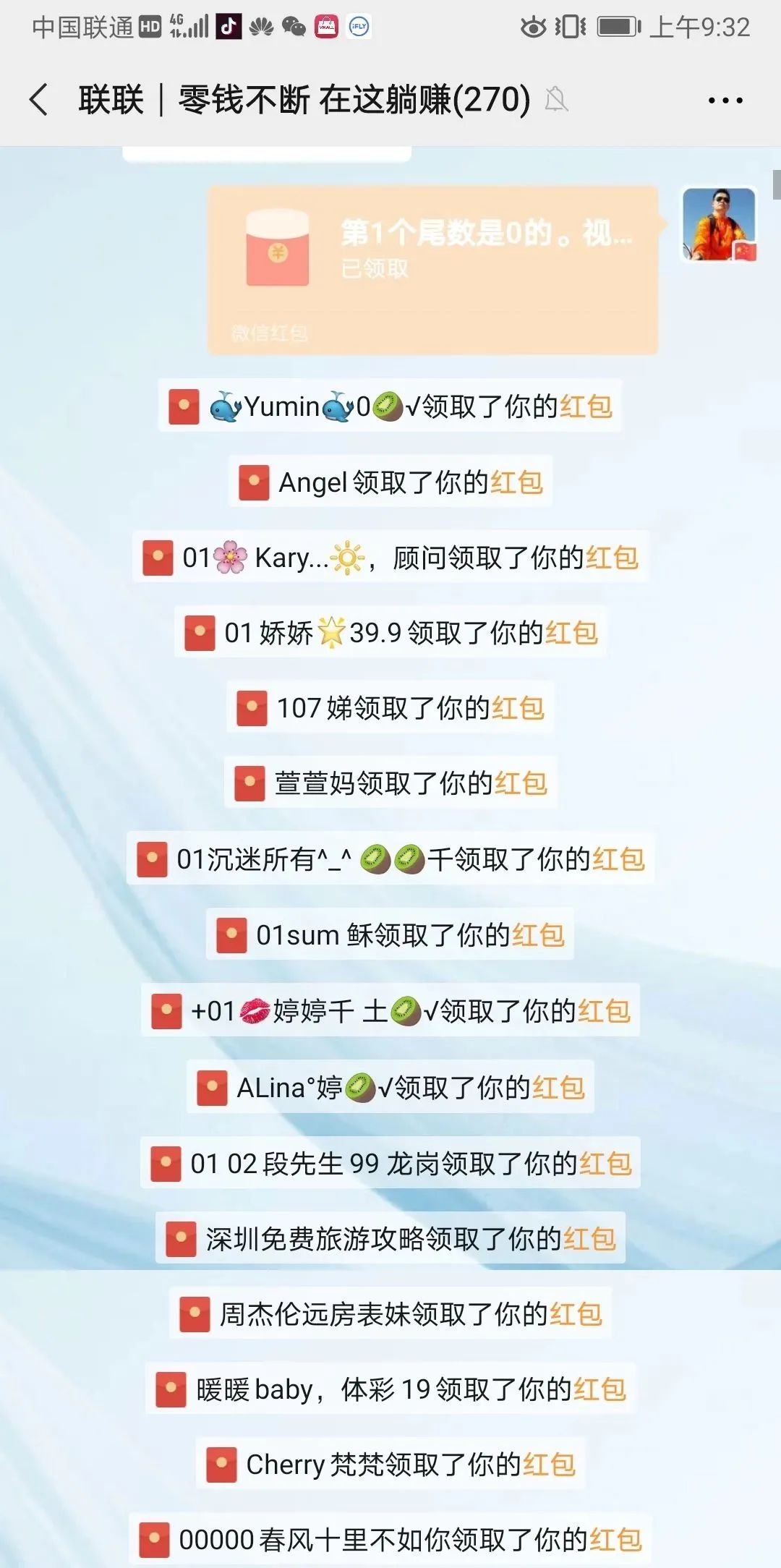This screenshot has width=781, height=1568.
Task: Open 红包 link in 深圳免费旅游攻略 claim notice
Action: pos(589,1239)
